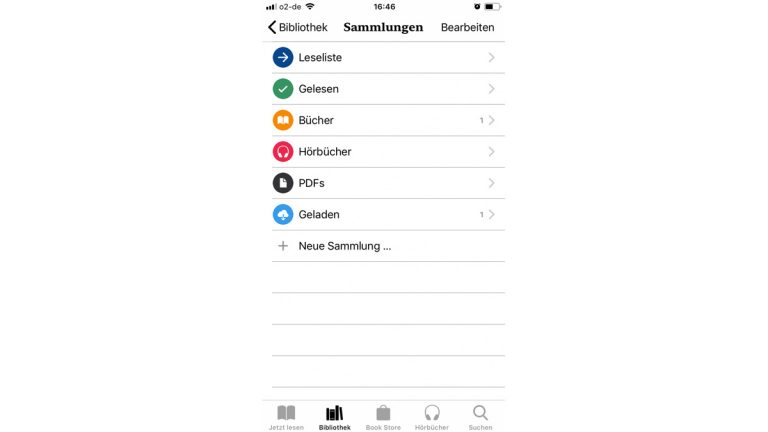Image resolution: width=768 pixels, height=432 pixels.
Task: Select the Bibliothek tab
Action: tap(335, 417)
